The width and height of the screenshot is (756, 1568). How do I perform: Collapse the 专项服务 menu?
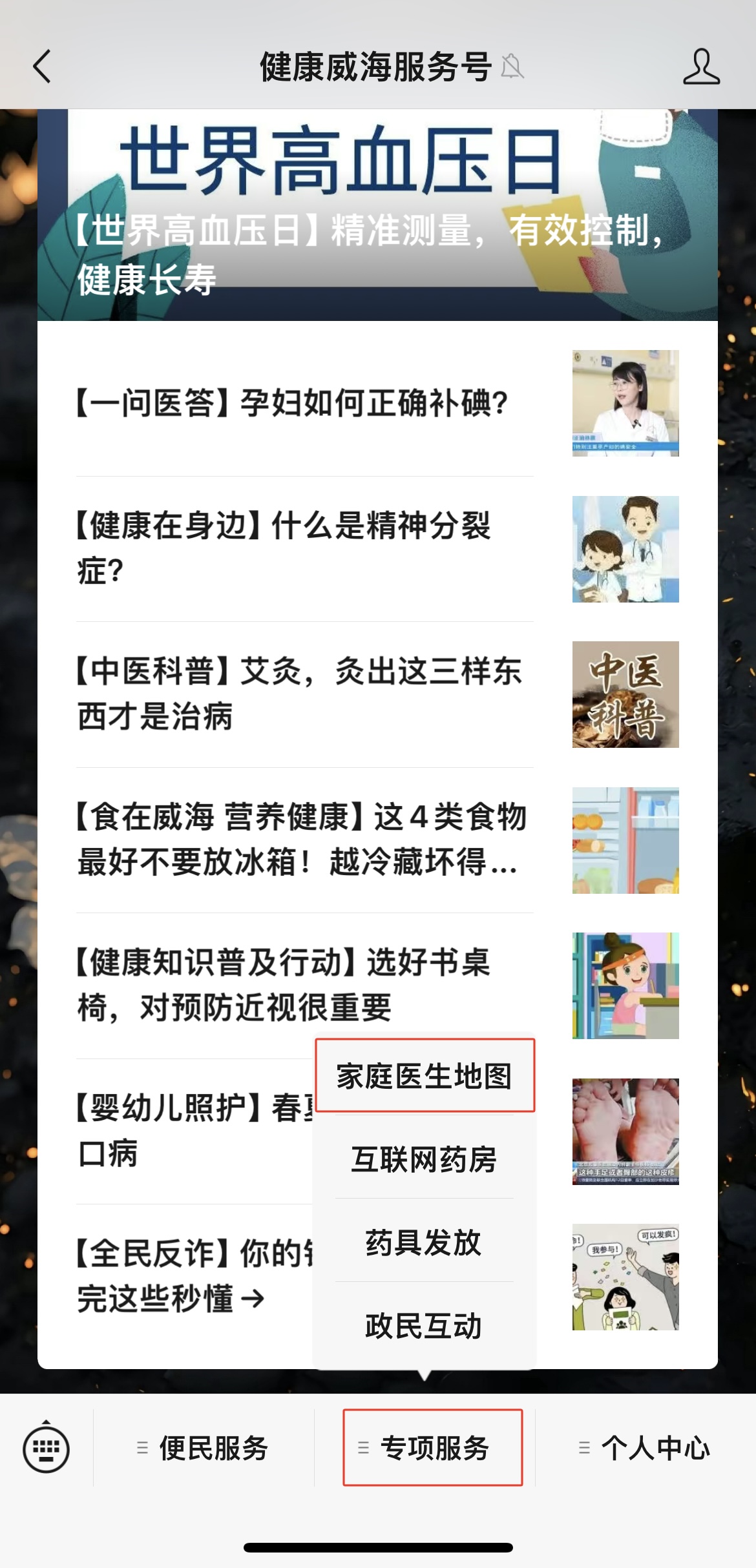tap(432, 1448)
